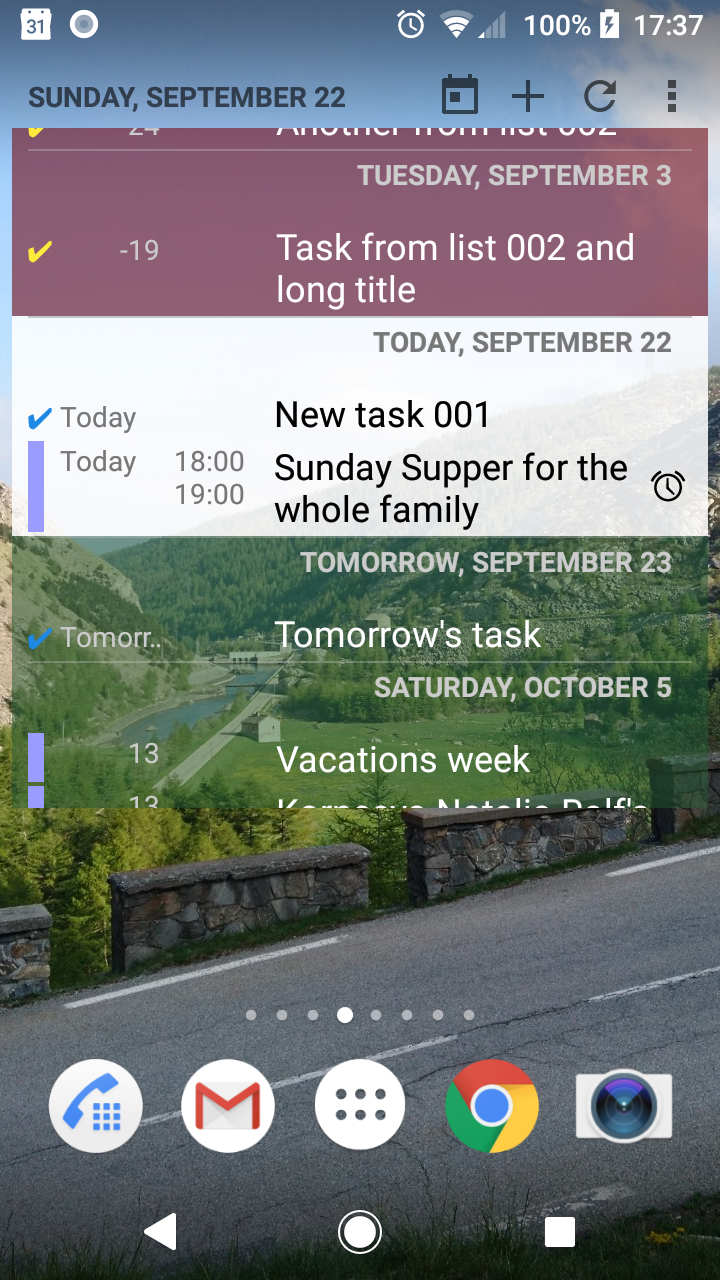Jump to today with the calendar icon

tap(460, 96)
